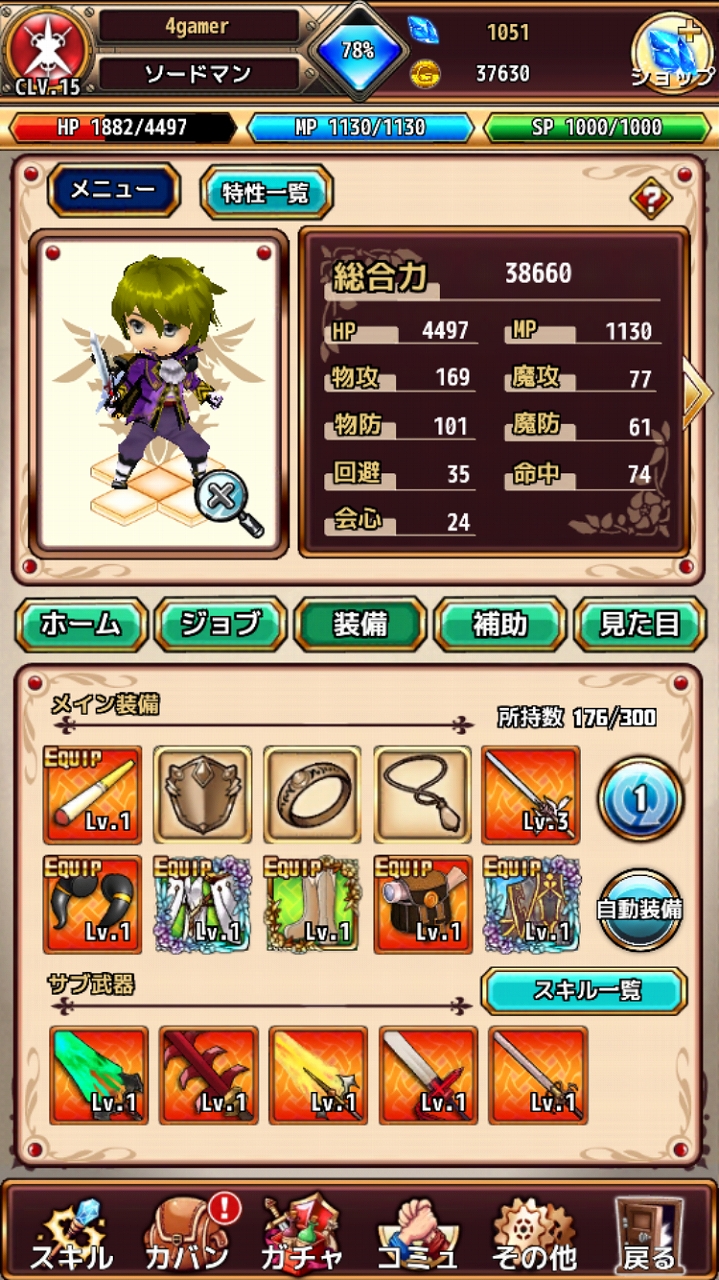The height and width of the screenshot is (1280, 719).
Task: Select the 装備 tab
Action: 360,624
